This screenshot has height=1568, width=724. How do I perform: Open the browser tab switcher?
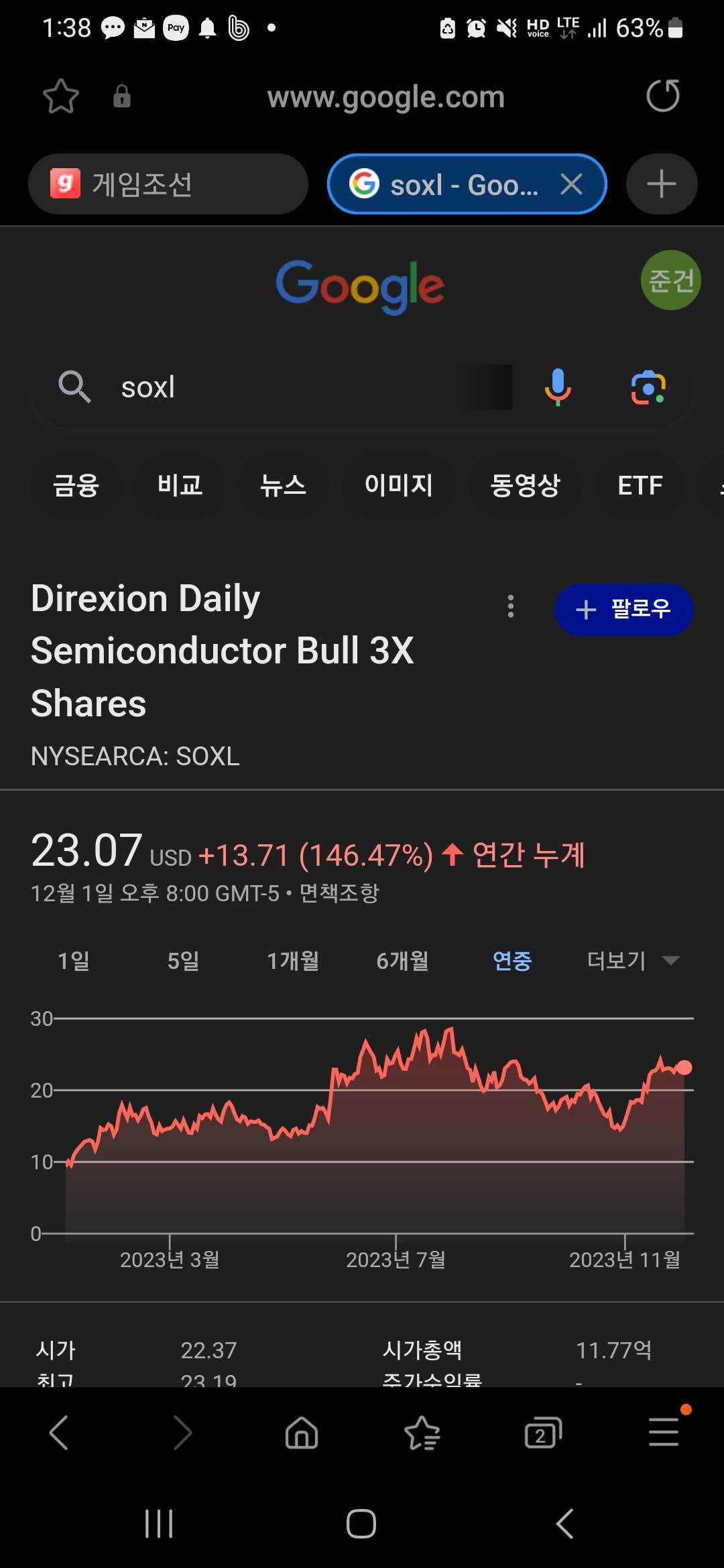tap(542, 1434)
